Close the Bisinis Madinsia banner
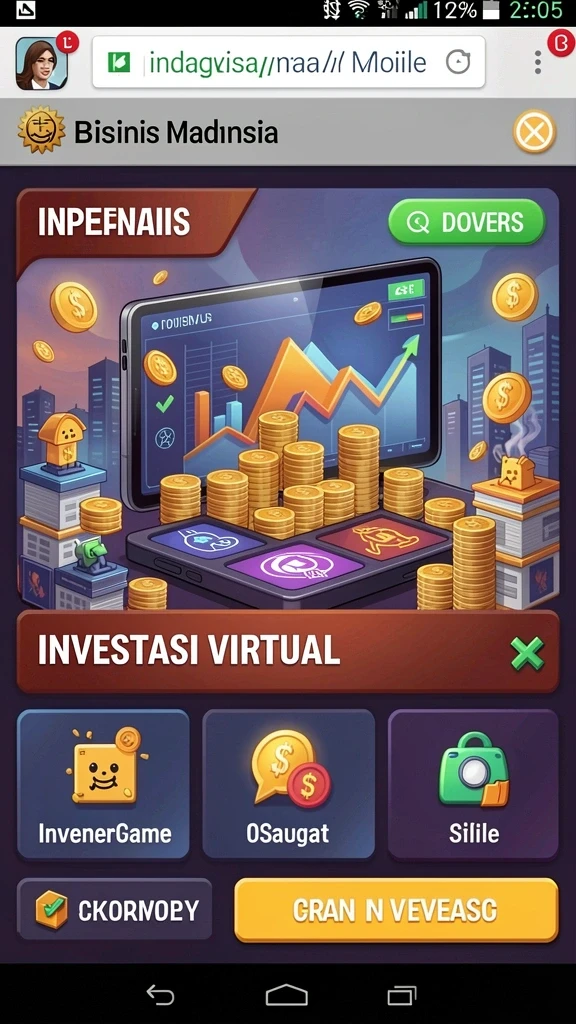576x1024 pixels. tap(534, 132)
